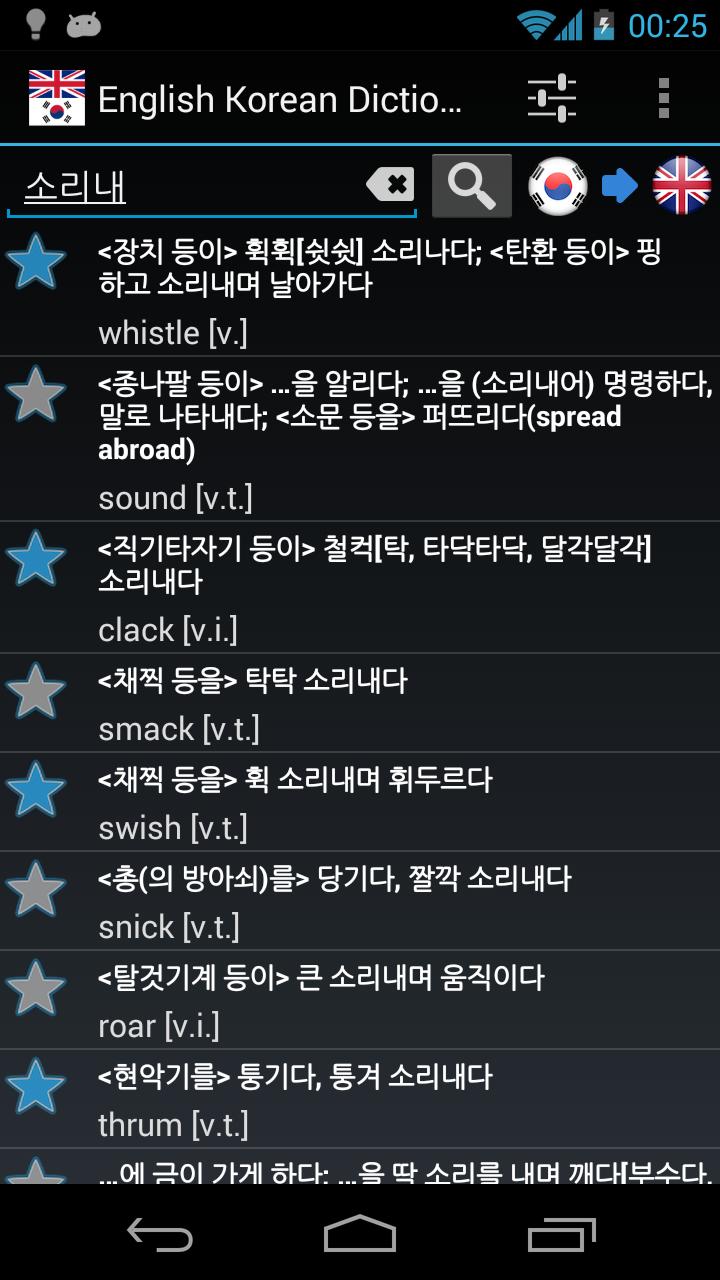Focus the search box containing 소리내
The width and height of the screenshot is (720, 1280).
tap(190, 187)
